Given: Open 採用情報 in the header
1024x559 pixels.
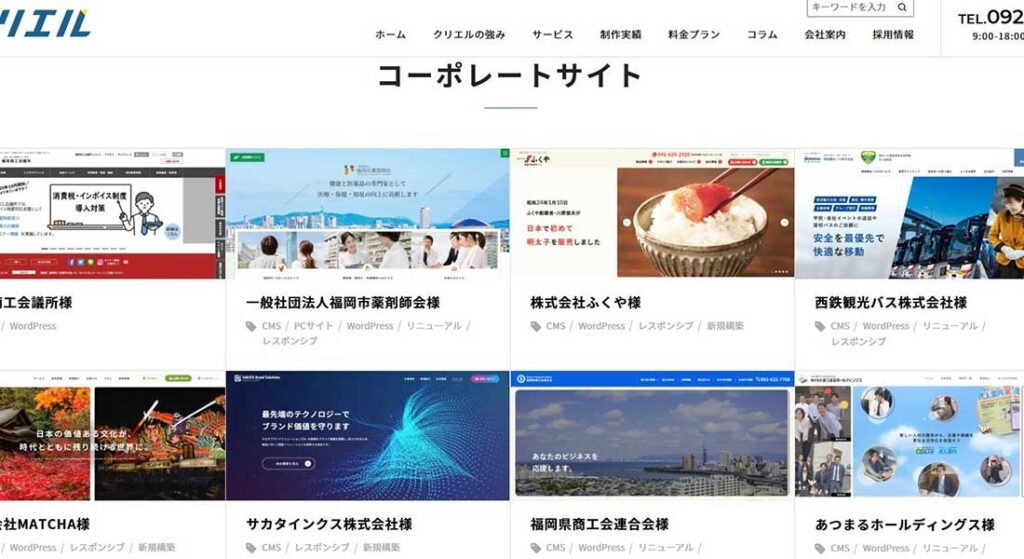Looking at the screenshot, I should coord(893,34).
